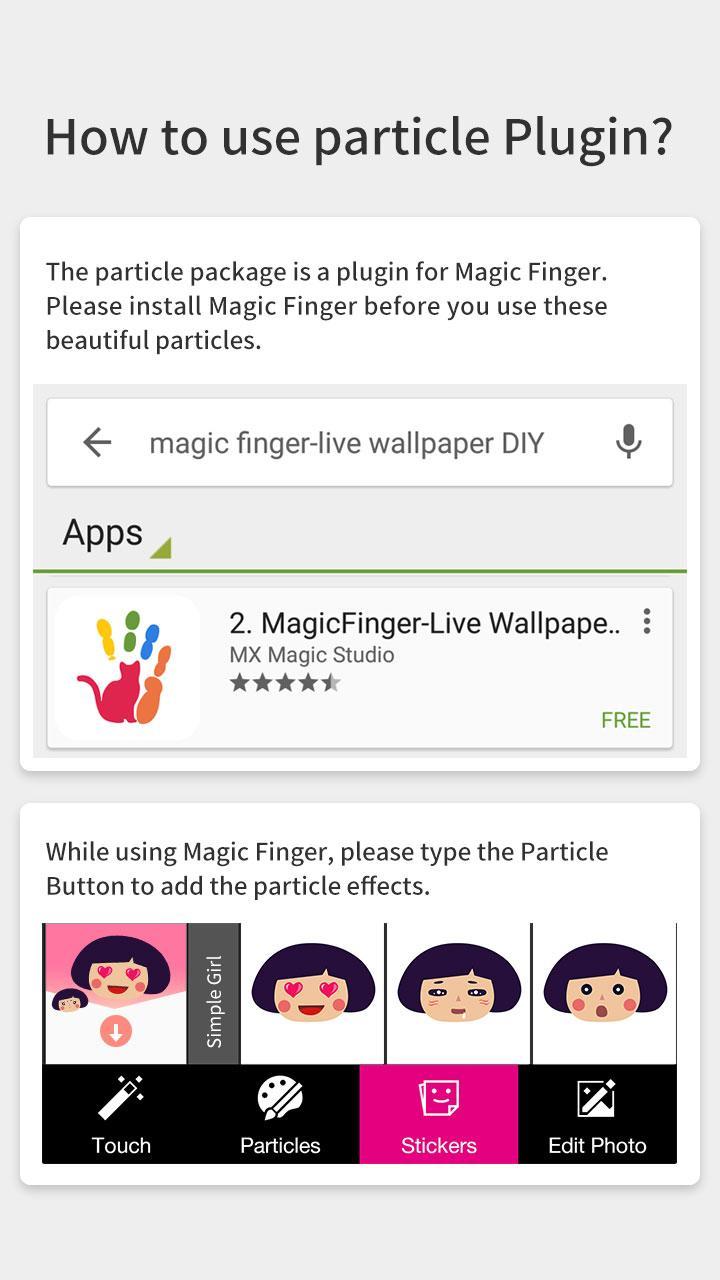This screenshot has height=1280, width=720.
Task: Open the Particles palette tool
Action: click(x=280, y=1113)
